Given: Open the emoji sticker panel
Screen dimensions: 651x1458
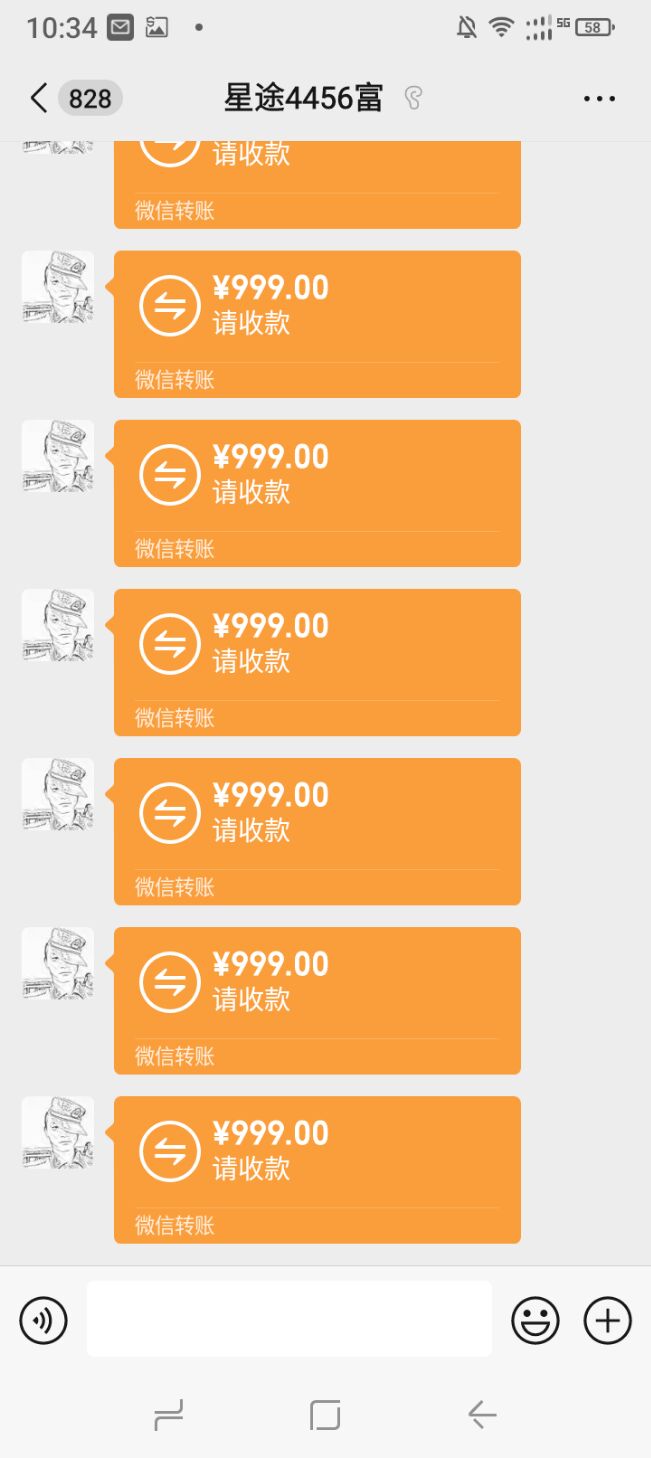Looking at the screenshot, I should point(535,1320).
